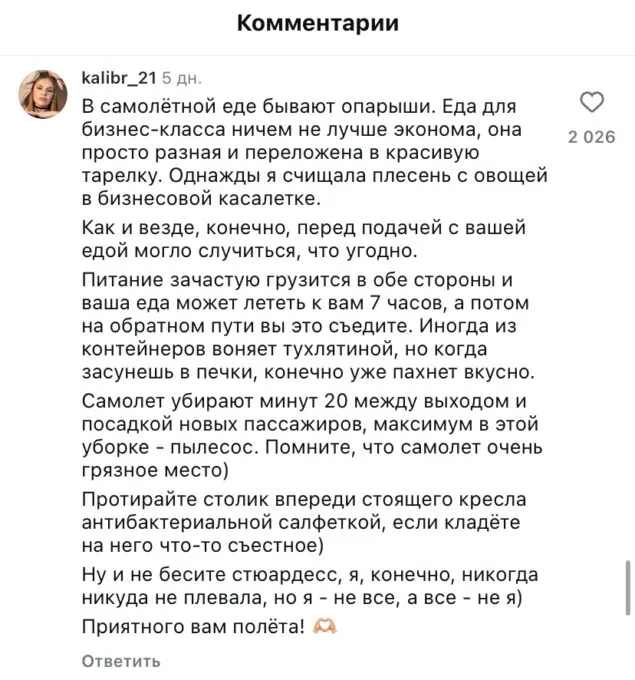Open kalibr_21's profile picture
This screenshot has width=635, height=680.
click(x=44, y=95)
